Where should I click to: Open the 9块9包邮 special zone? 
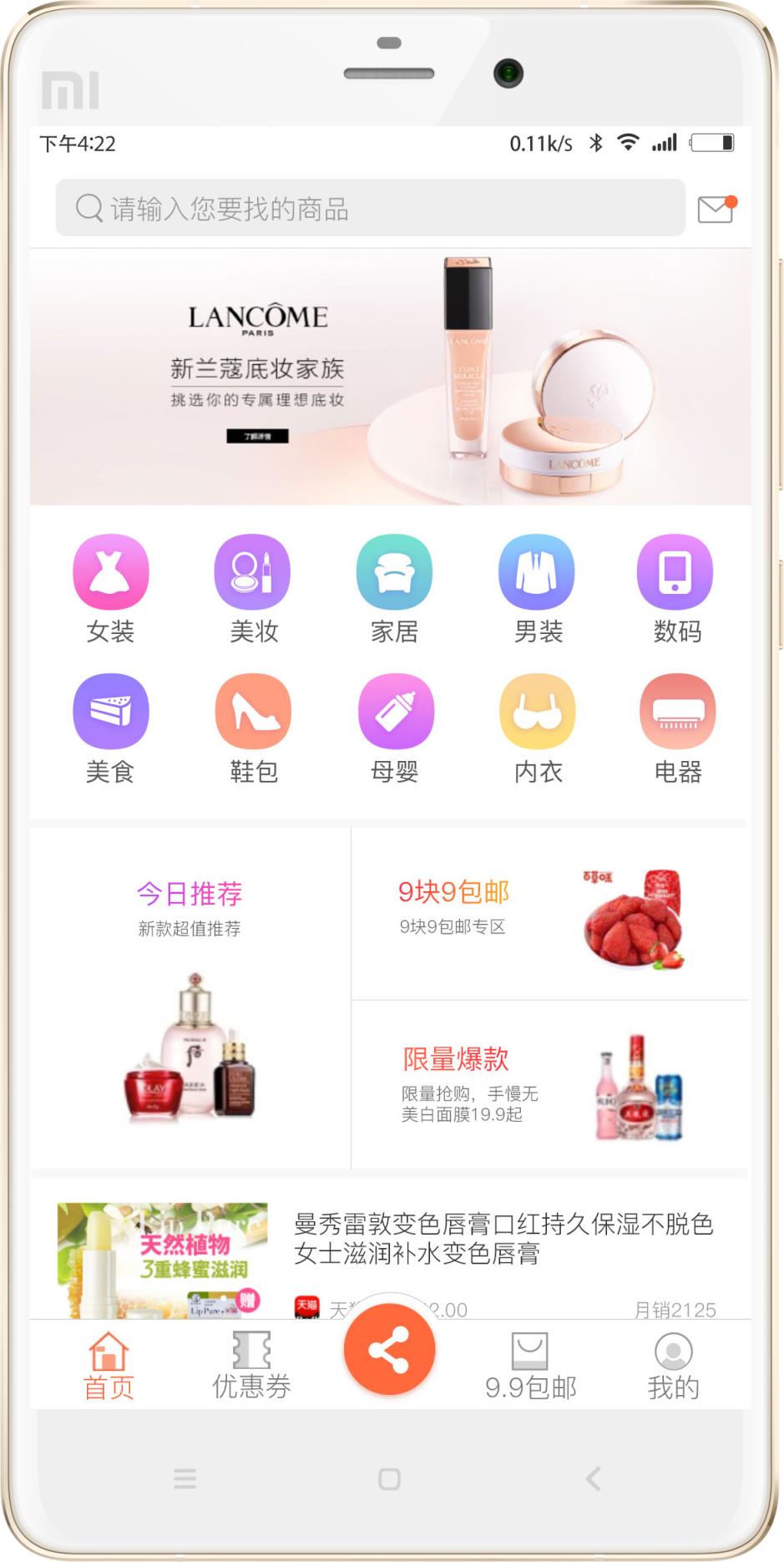551,910
